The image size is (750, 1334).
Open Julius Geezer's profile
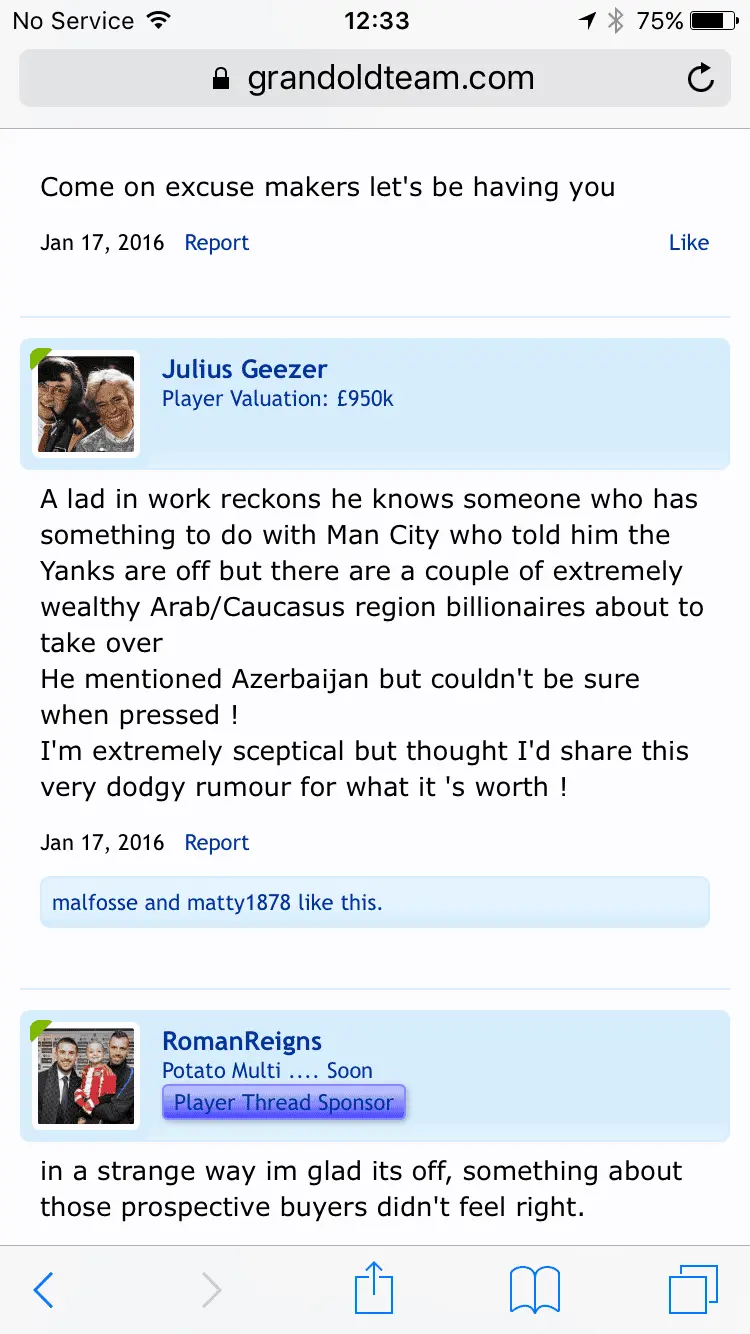[x=245, y=369]
